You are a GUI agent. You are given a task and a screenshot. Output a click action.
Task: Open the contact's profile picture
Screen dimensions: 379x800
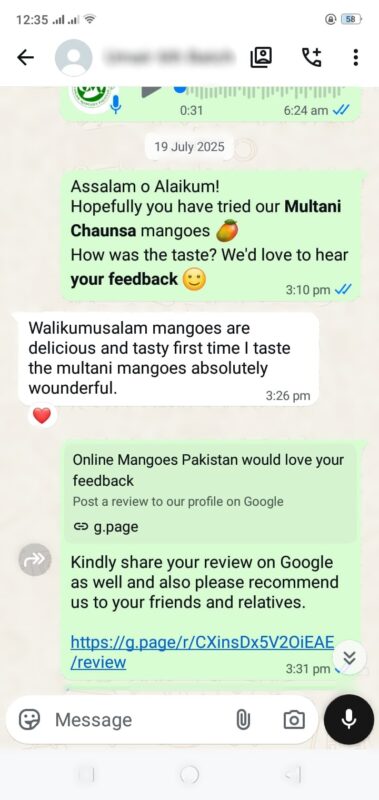(x=73, y=58)
